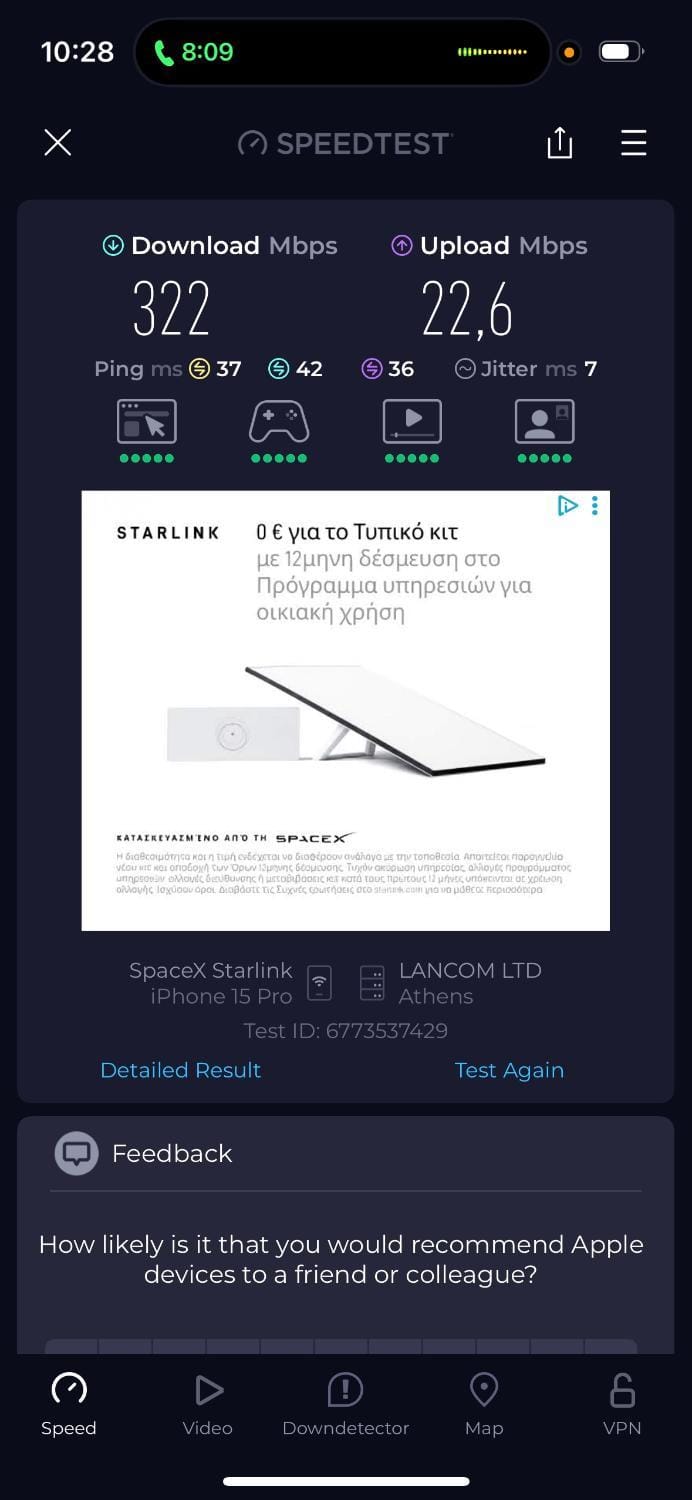Image resolution: width=692 pixels, height=1500 pixels.
Task: Share the speed test result
Action: tap(560, 143)
